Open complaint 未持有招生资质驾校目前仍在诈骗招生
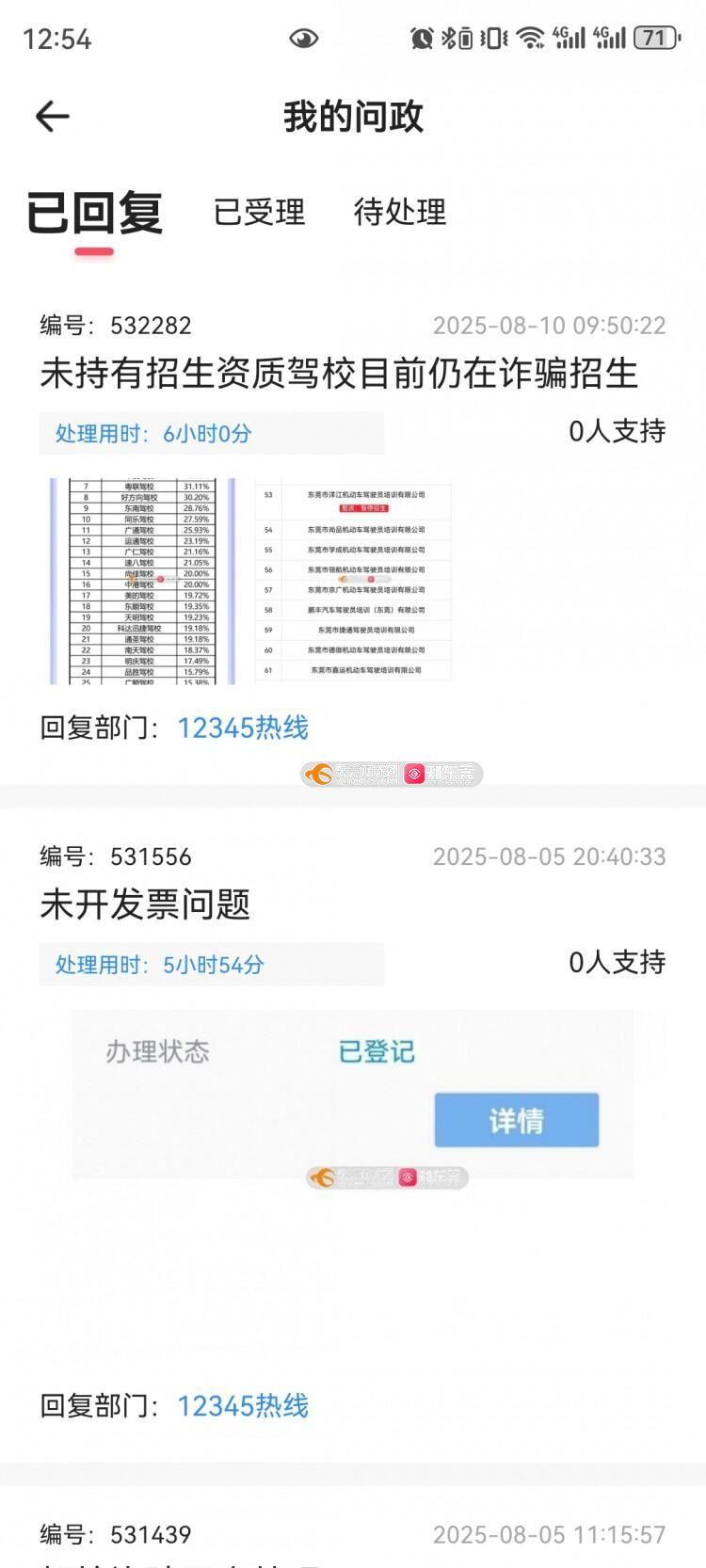 coord(339,374)
